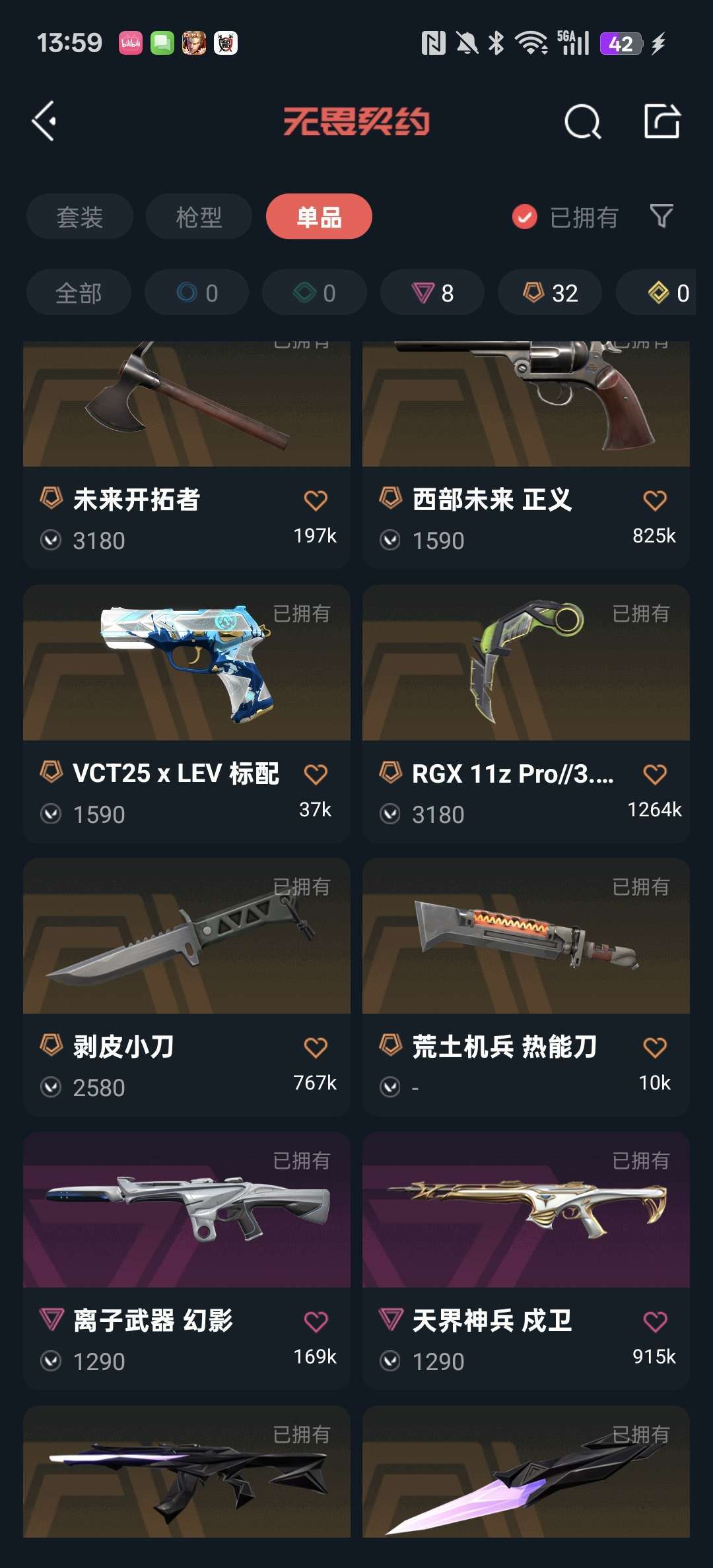Image resolution: width=713 pixels, height=1568 pixels.
Task: Select the 单品 tab
Action: 319,217
